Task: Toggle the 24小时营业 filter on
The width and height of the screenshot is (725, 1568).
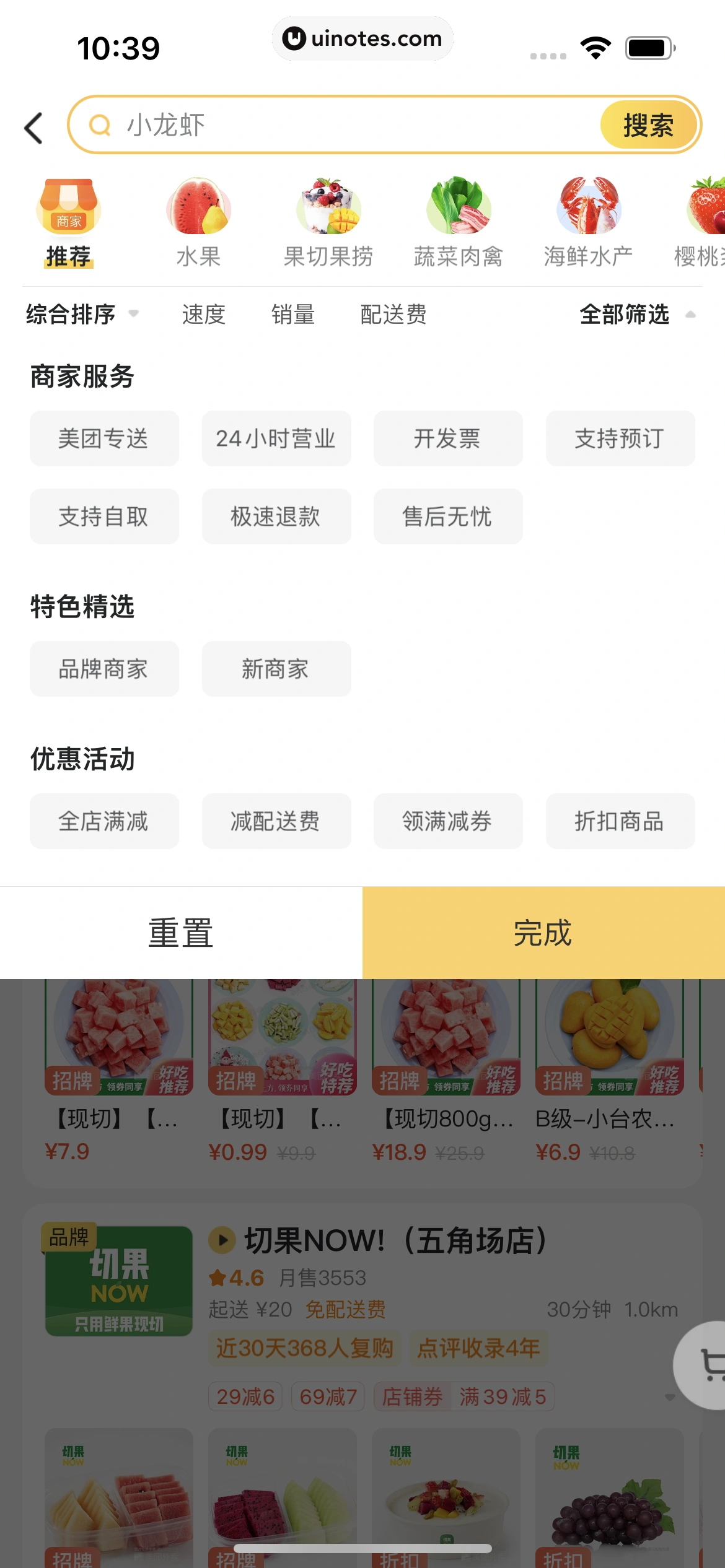Action: coord(276,438)
